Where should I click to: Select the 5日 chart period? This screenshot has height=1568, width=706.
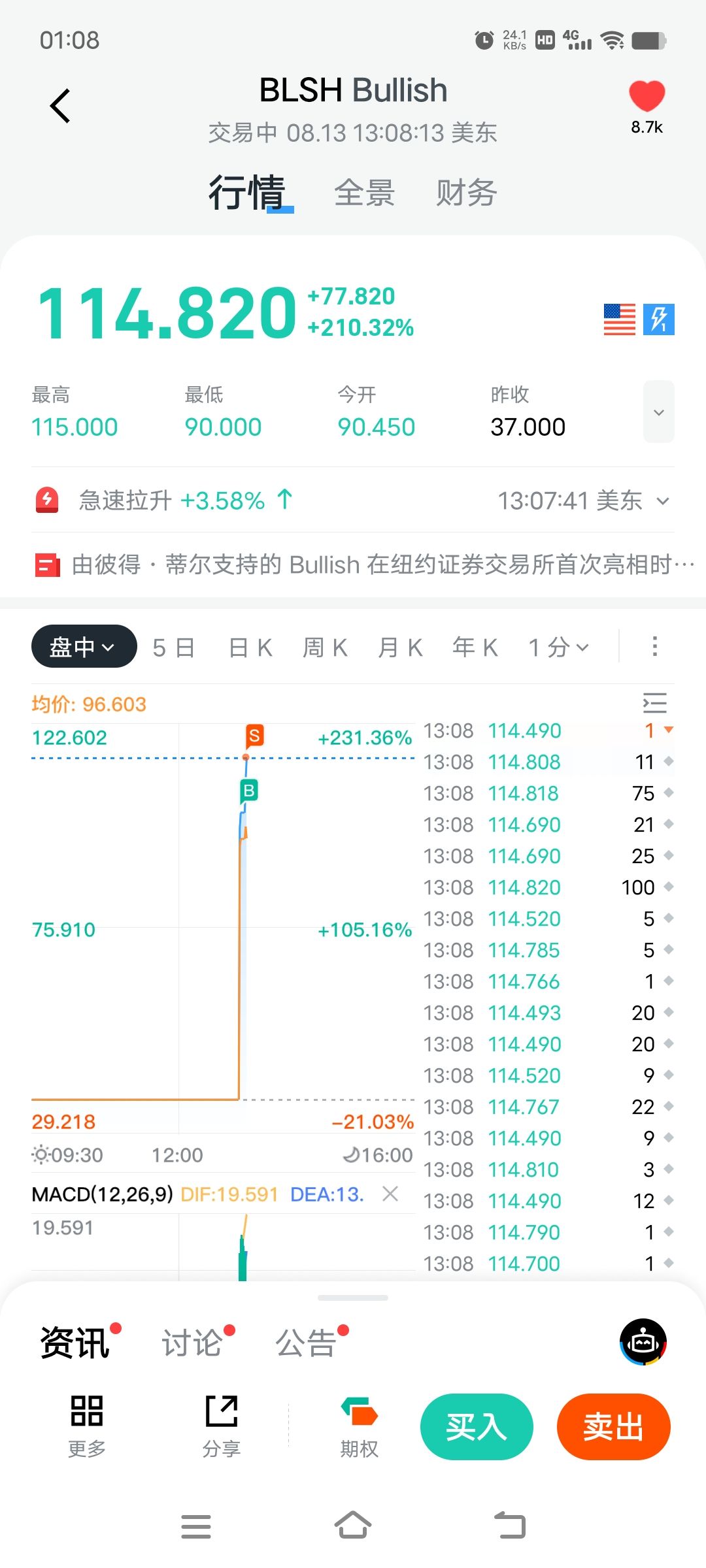[x=174, y=647]
